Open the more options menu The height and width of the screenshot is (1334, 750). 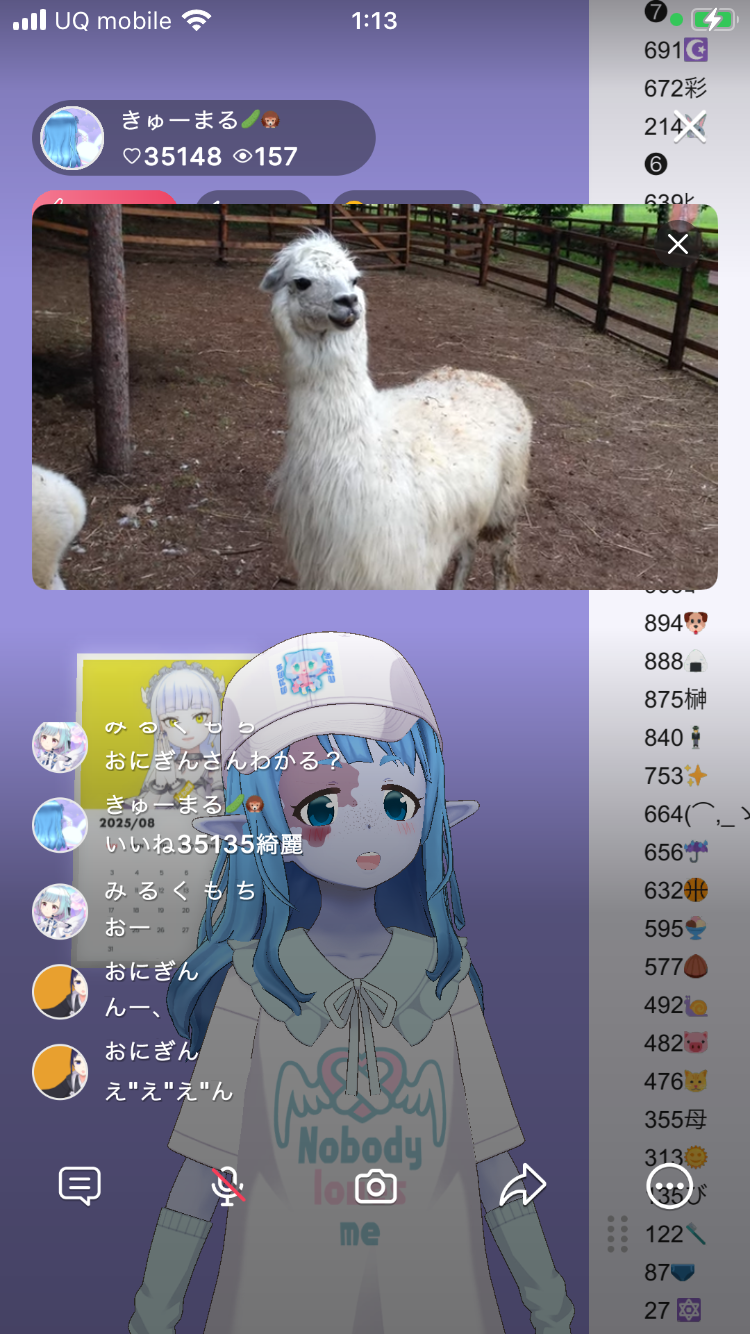(669, 1187)
